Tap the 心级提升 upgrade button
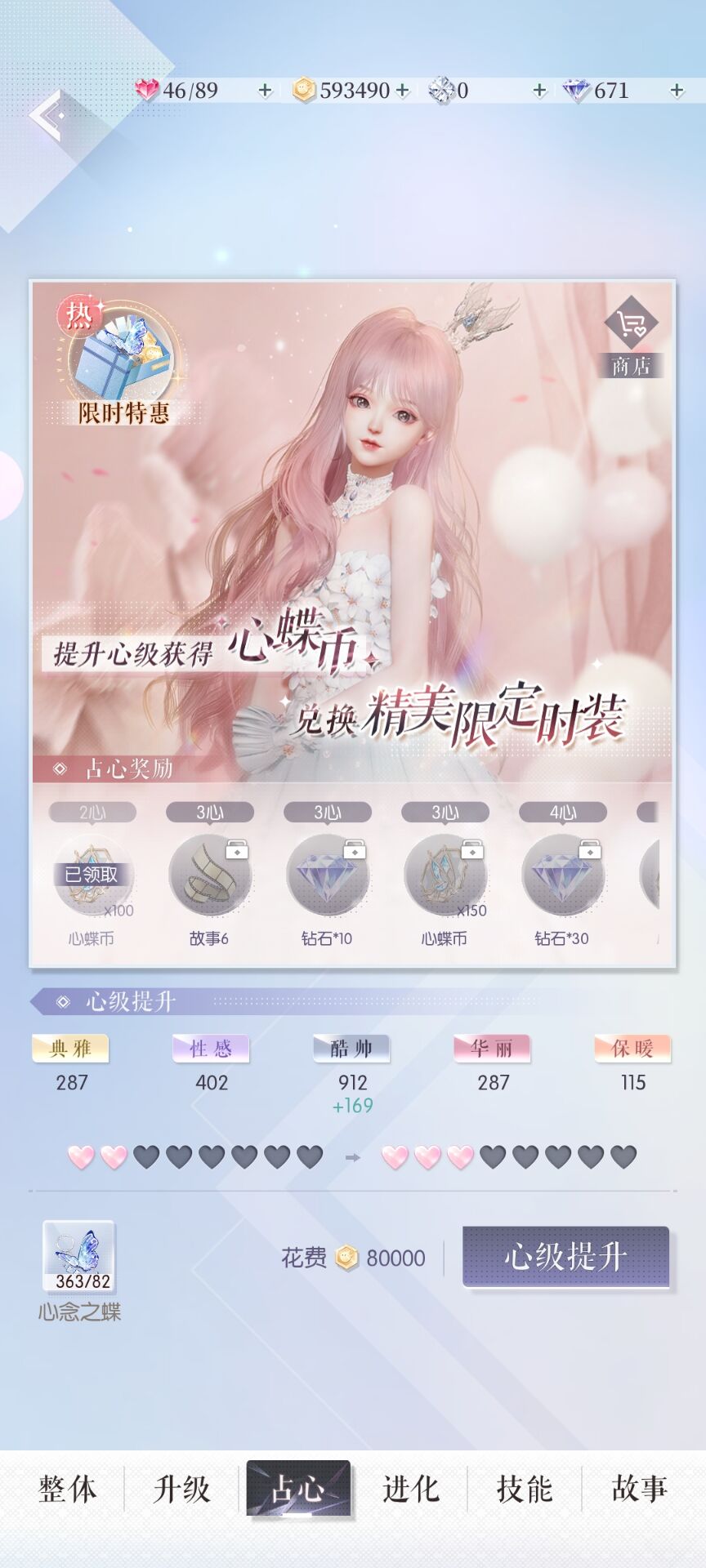The height and width of the screenshot is (1568, 706). coord(565,1257)
